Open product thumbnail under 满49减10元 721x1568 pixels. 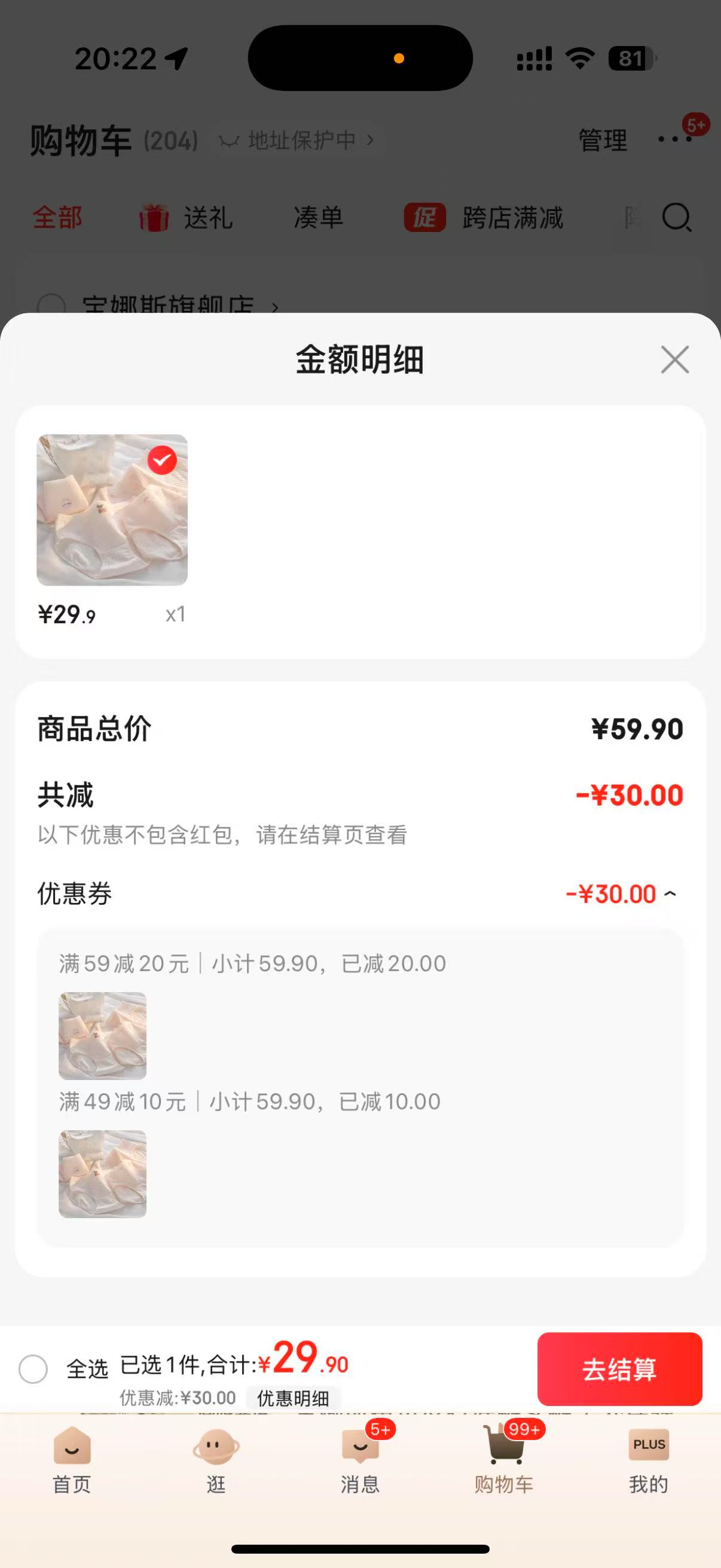point(102,1173)
